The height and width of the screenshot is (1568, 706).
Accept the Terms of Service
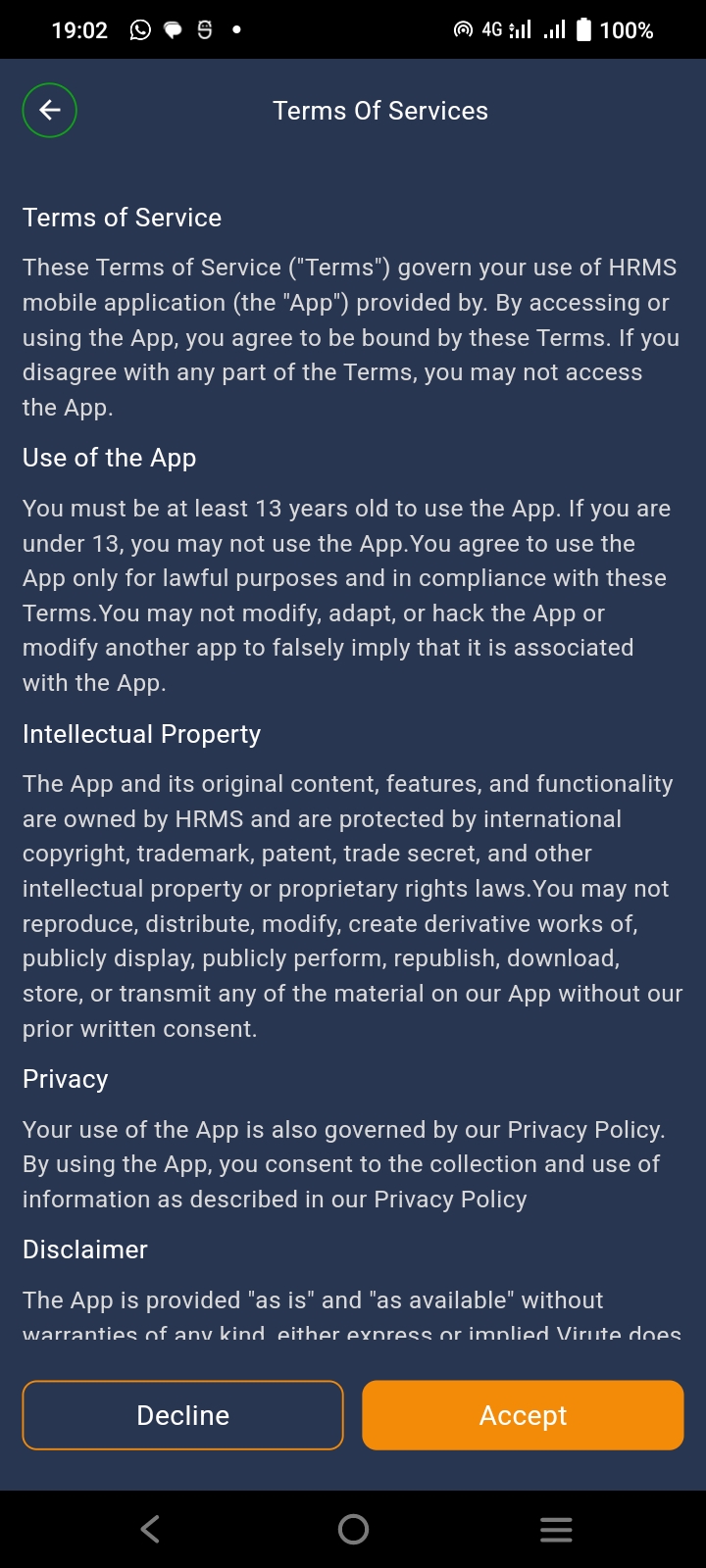coord(523,1415)
